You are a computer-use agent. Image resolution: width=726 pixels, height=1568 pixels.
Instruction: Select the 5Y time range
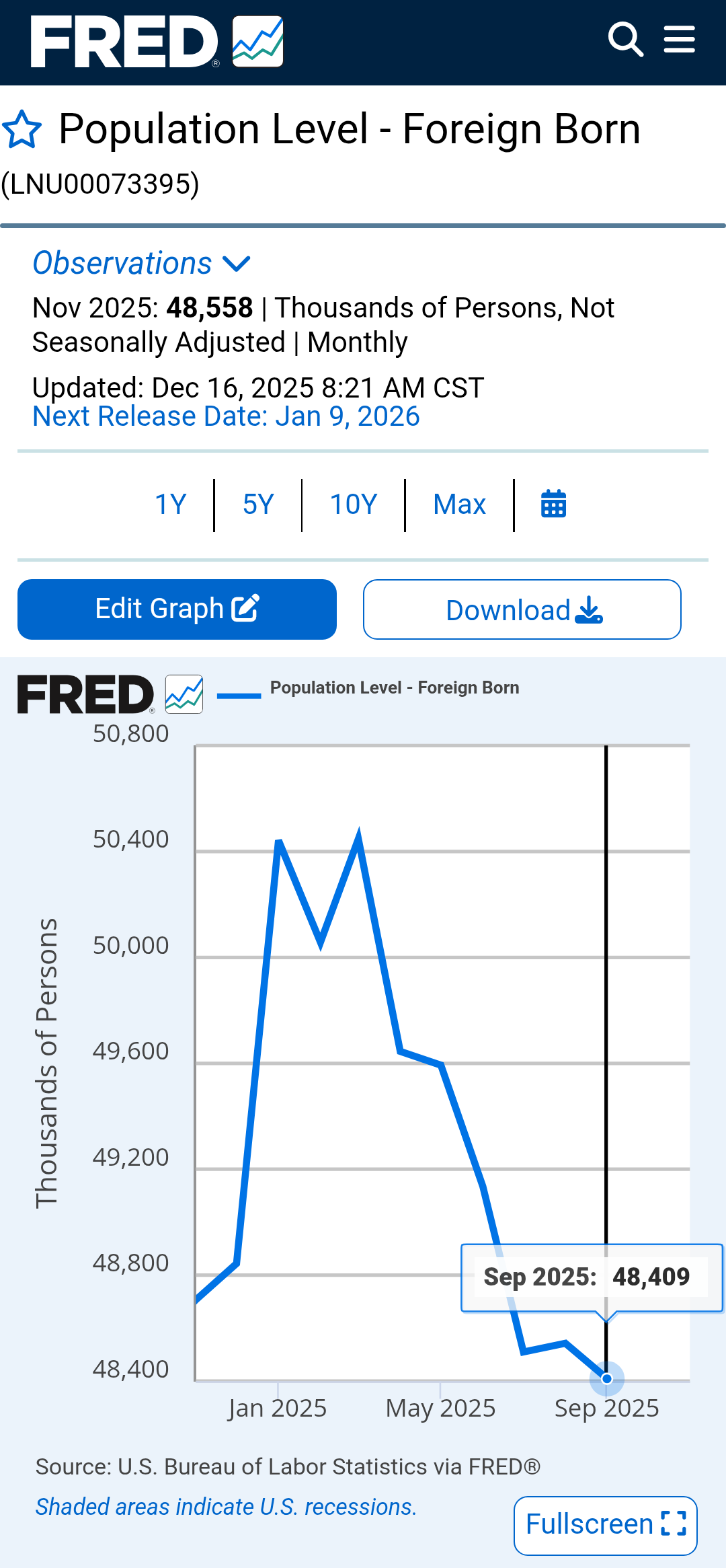[258, 505]
